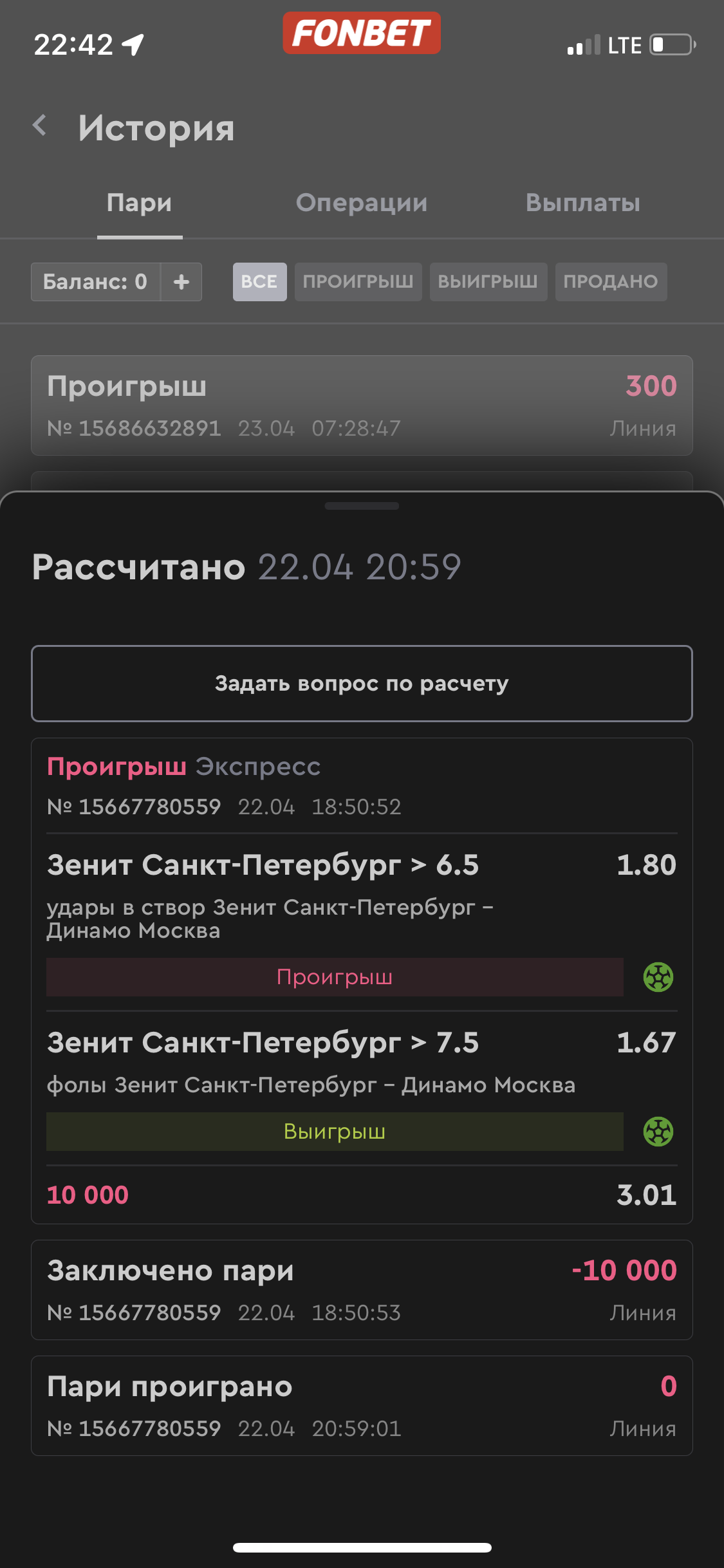Open the losing bet № 15686632891
This screenshot has width=724, height=1568.
click(361, 406)
